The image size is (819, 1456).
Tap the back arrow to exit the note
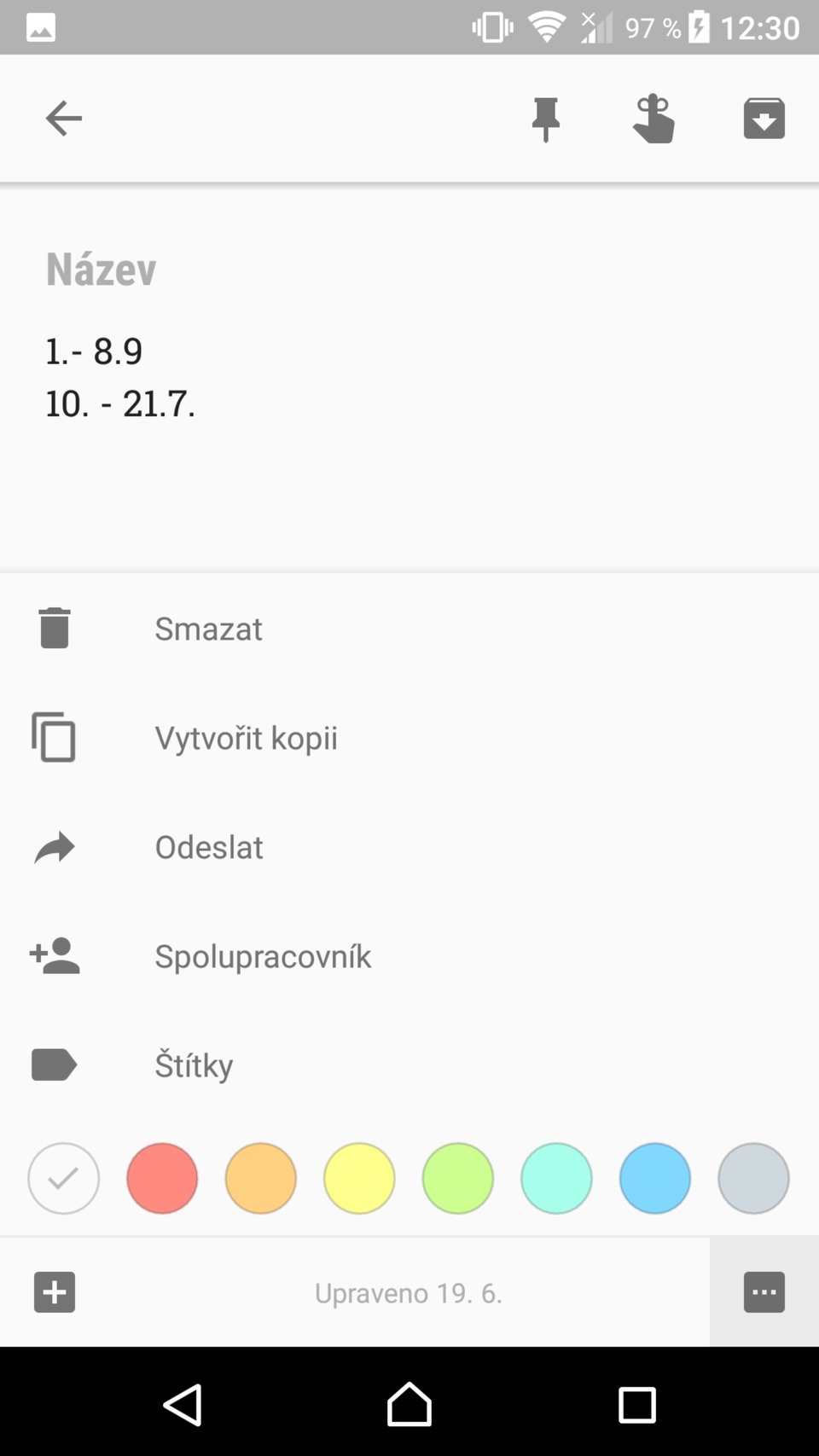[x=63, y=118]
